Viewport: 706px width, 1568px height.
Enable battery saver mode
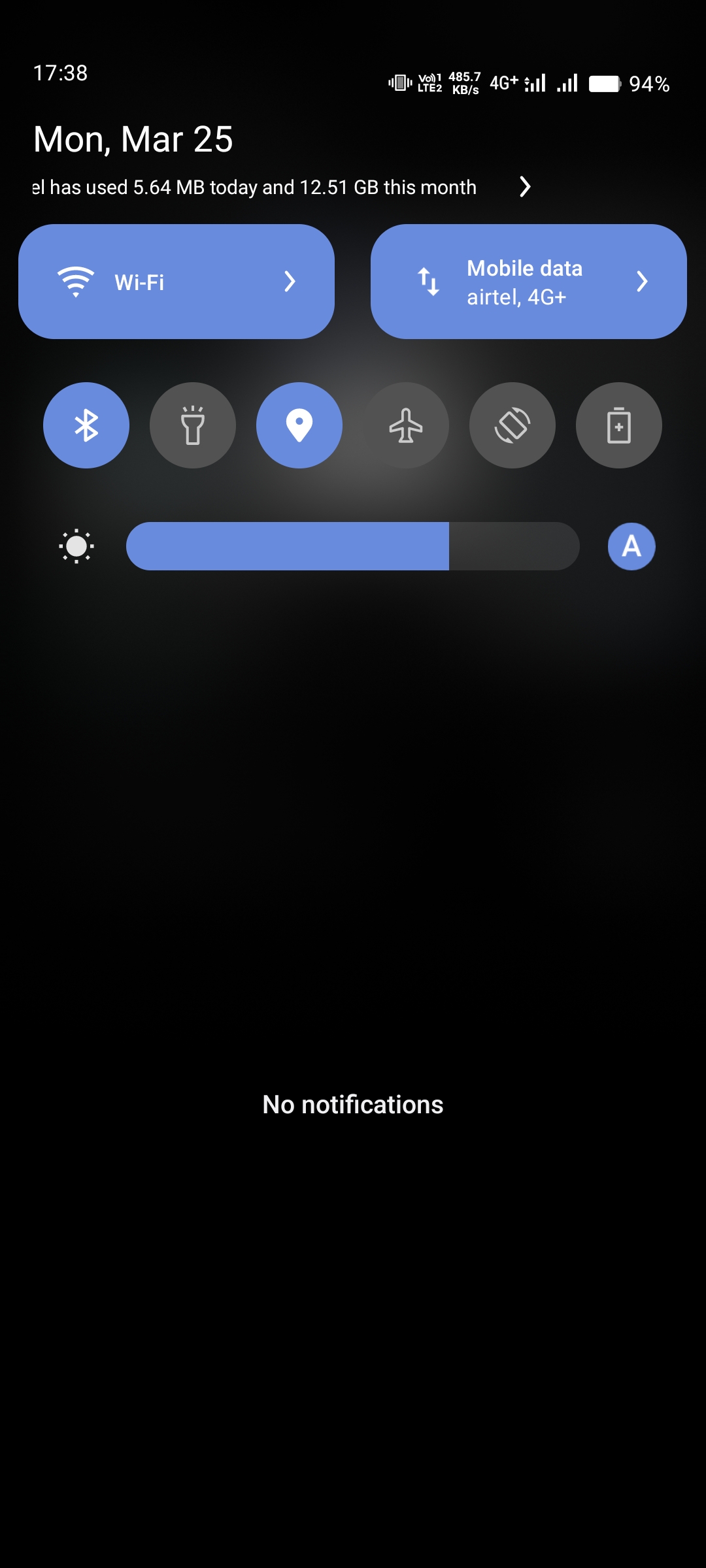619,425
